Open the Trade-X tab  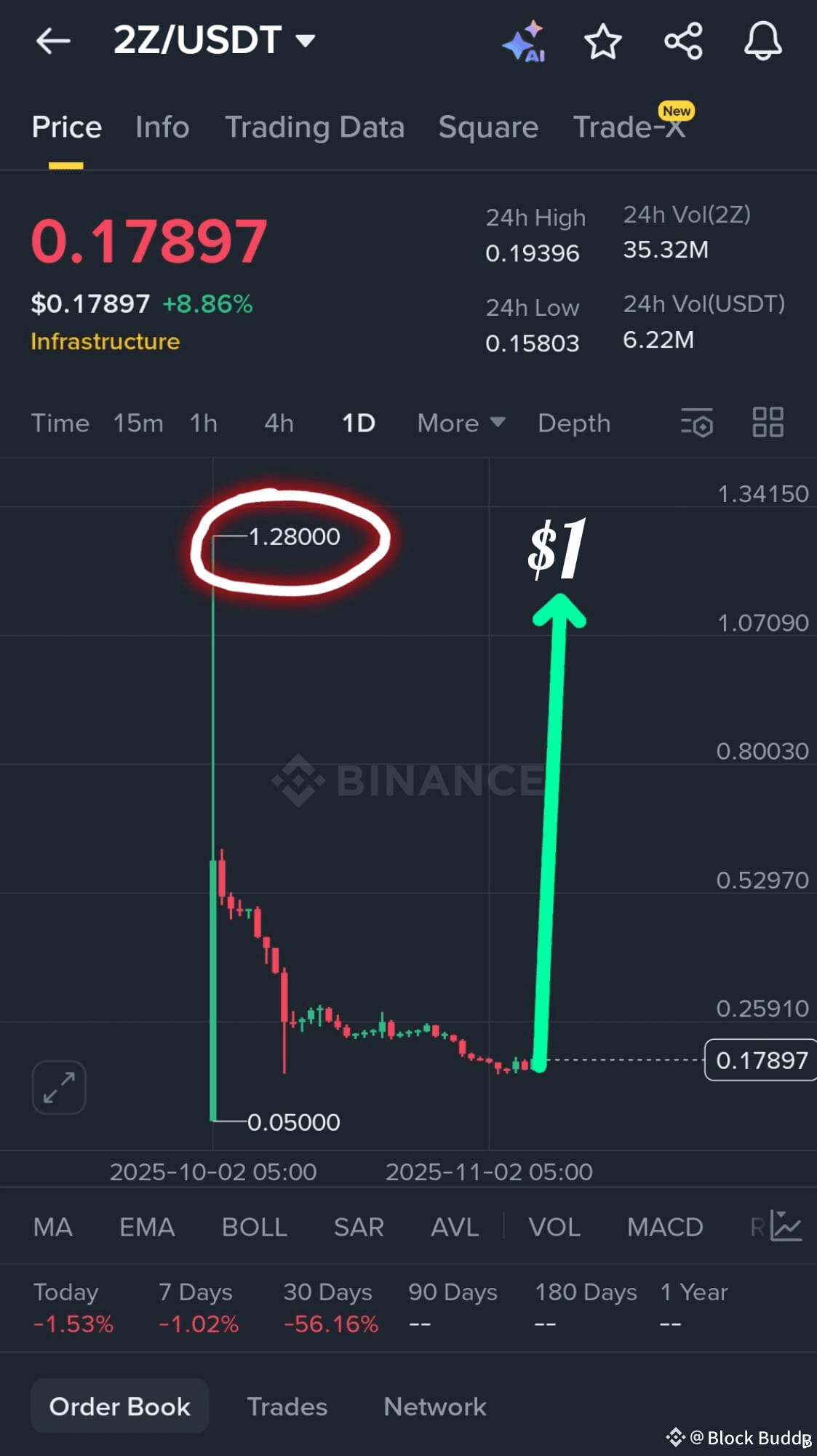click(x=629, y=127)
